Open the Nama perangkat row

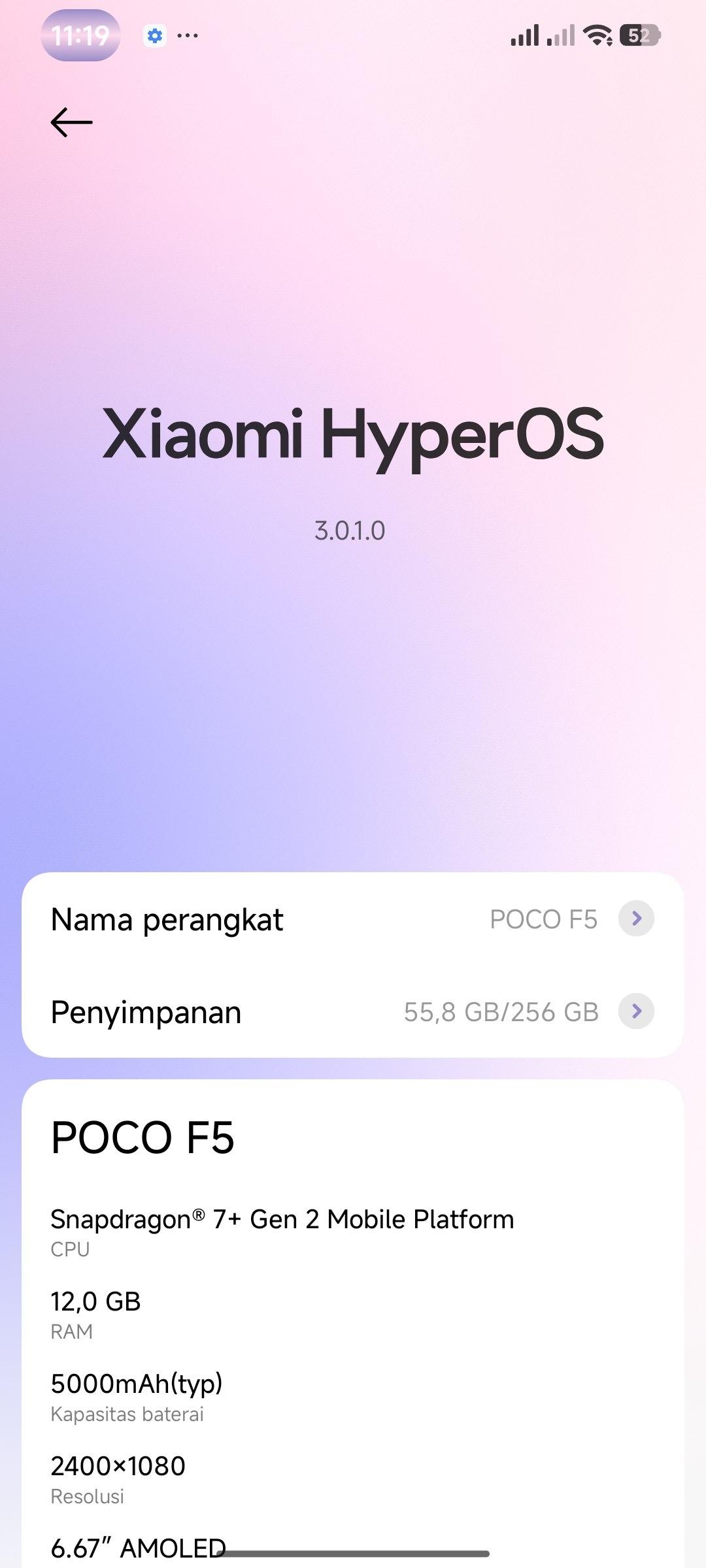(353, 919)
